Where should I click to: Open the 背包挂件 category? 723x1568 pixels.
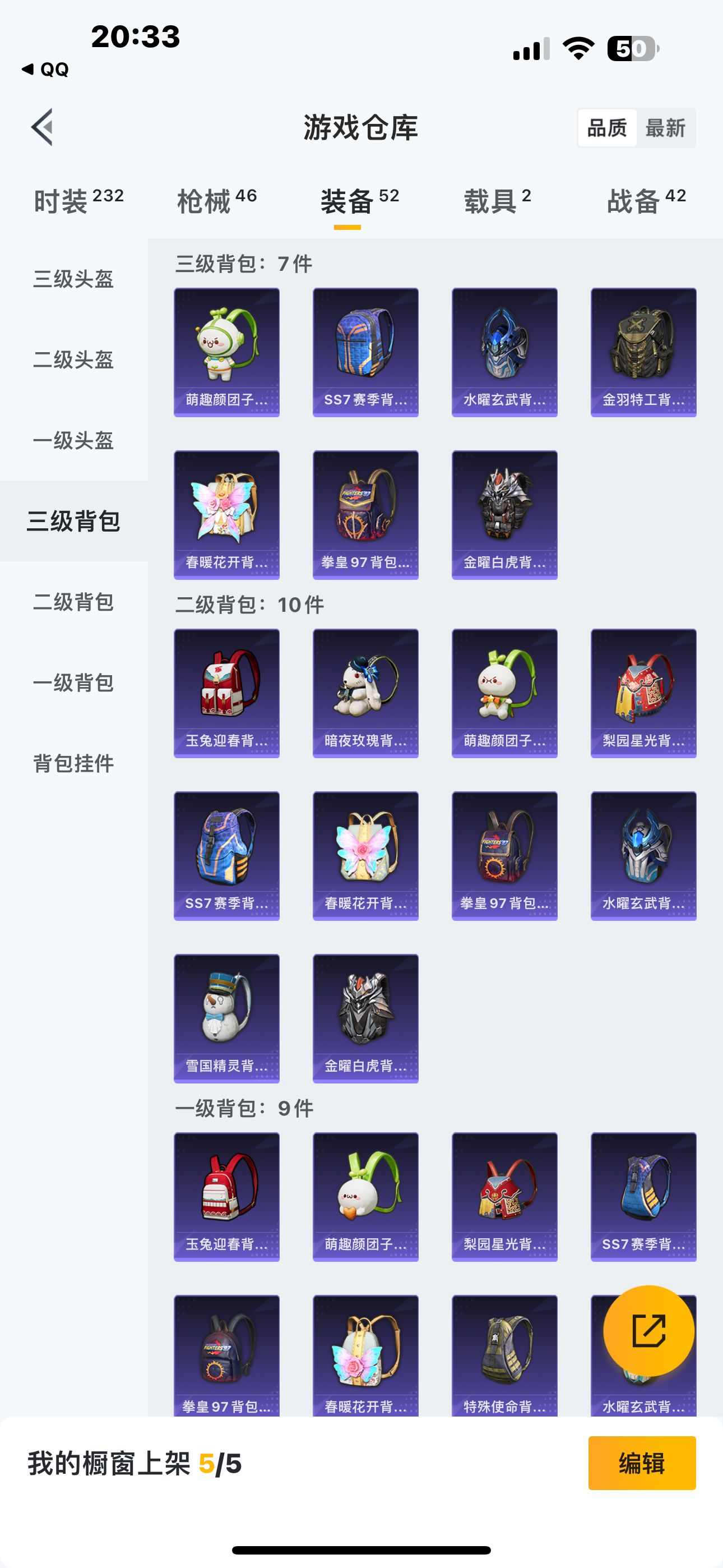tap(73, 763)
